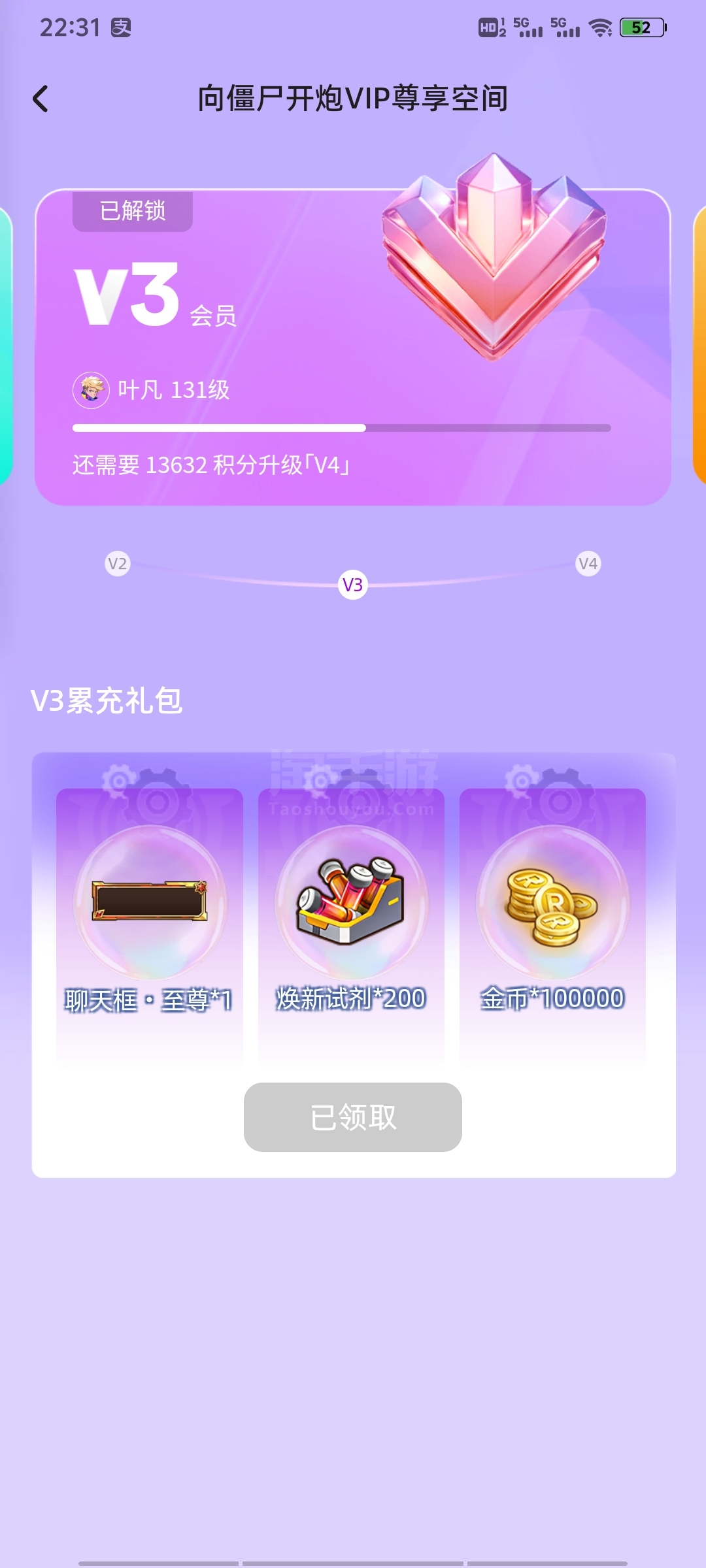The width and height of the screenshot is (706, 1568).
Task: Go back from VIP space page
Action: 41,99
